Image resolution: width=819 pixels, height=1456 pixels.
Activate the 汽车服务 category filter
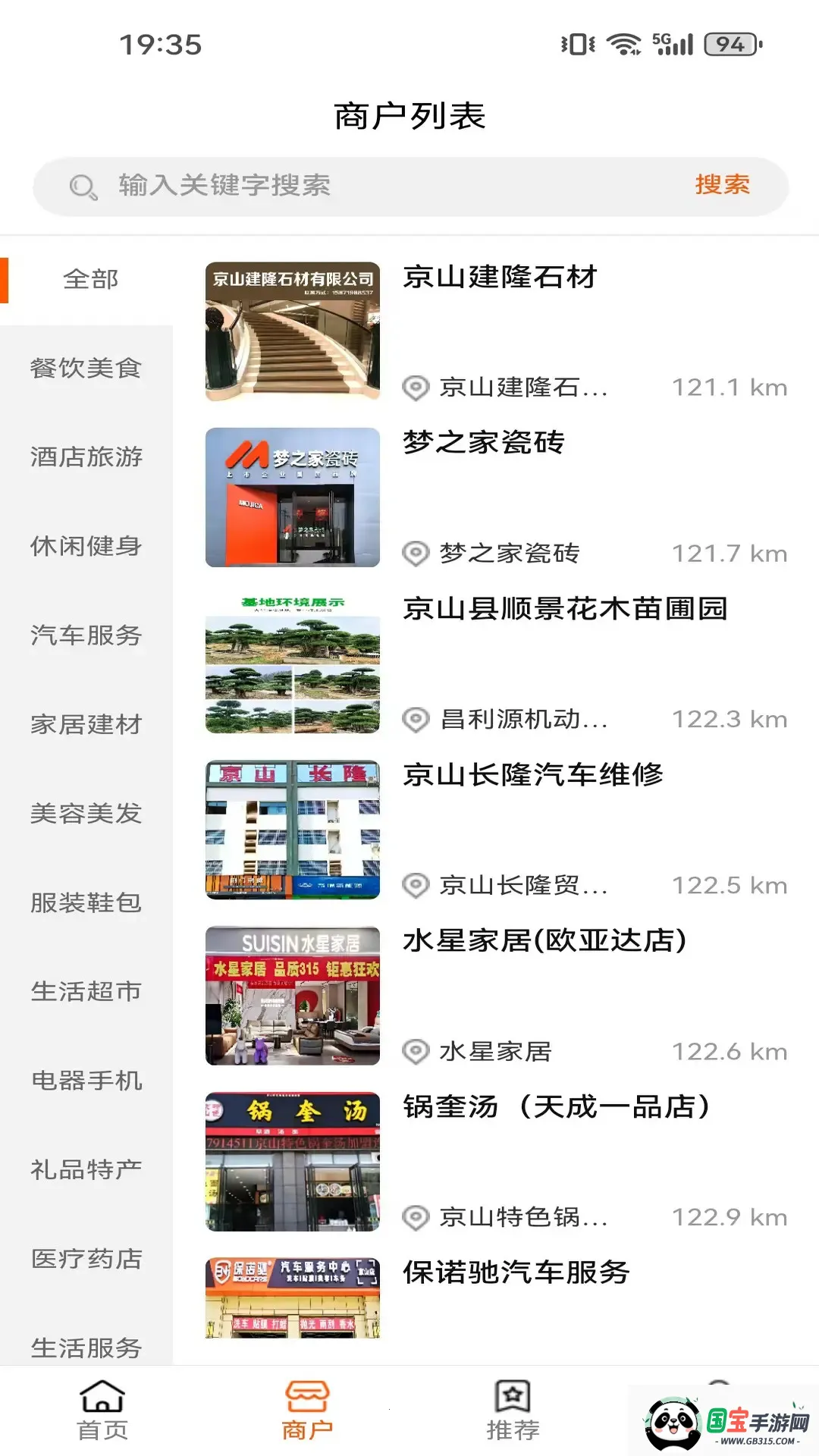86,636
